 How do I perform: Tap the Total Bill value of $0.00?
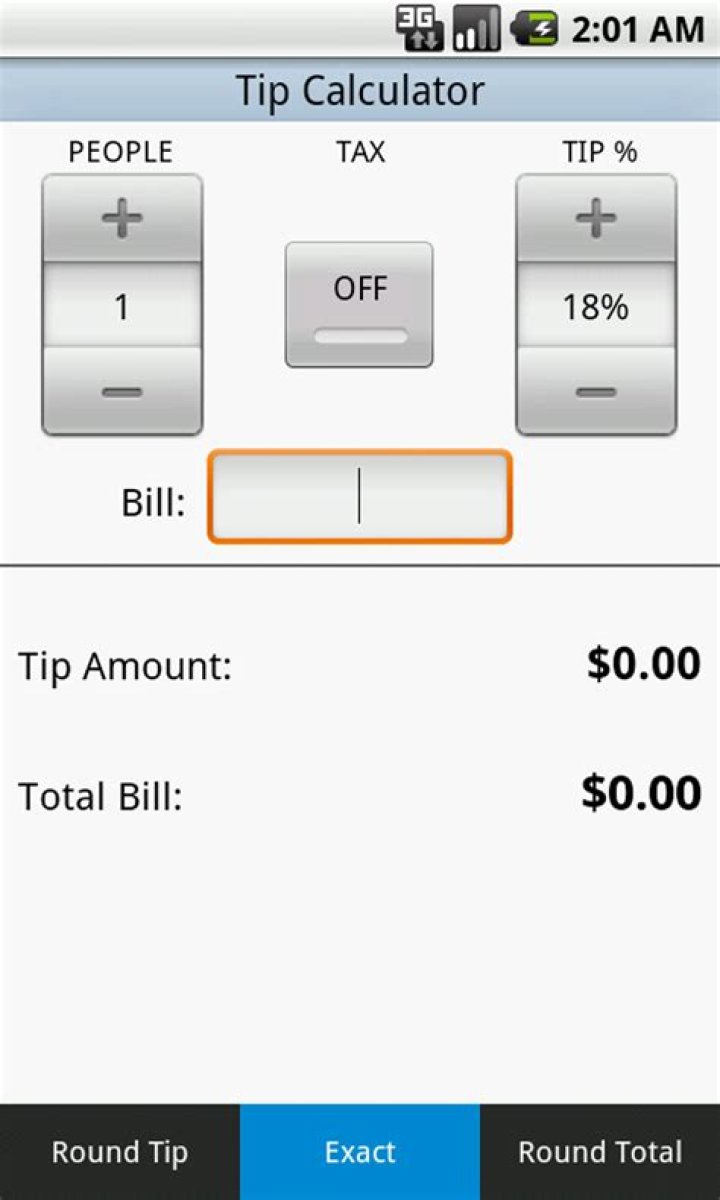coord(643,792)
